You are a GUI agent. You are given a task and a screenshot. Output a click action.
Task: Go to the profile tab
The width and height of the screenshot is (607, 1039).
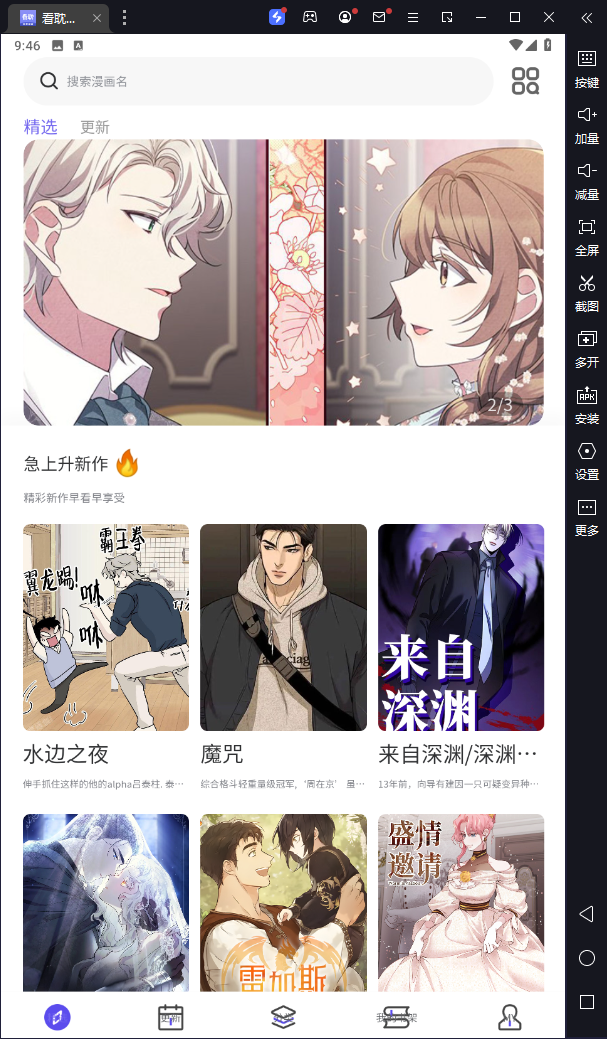[x=510, y=1018]
